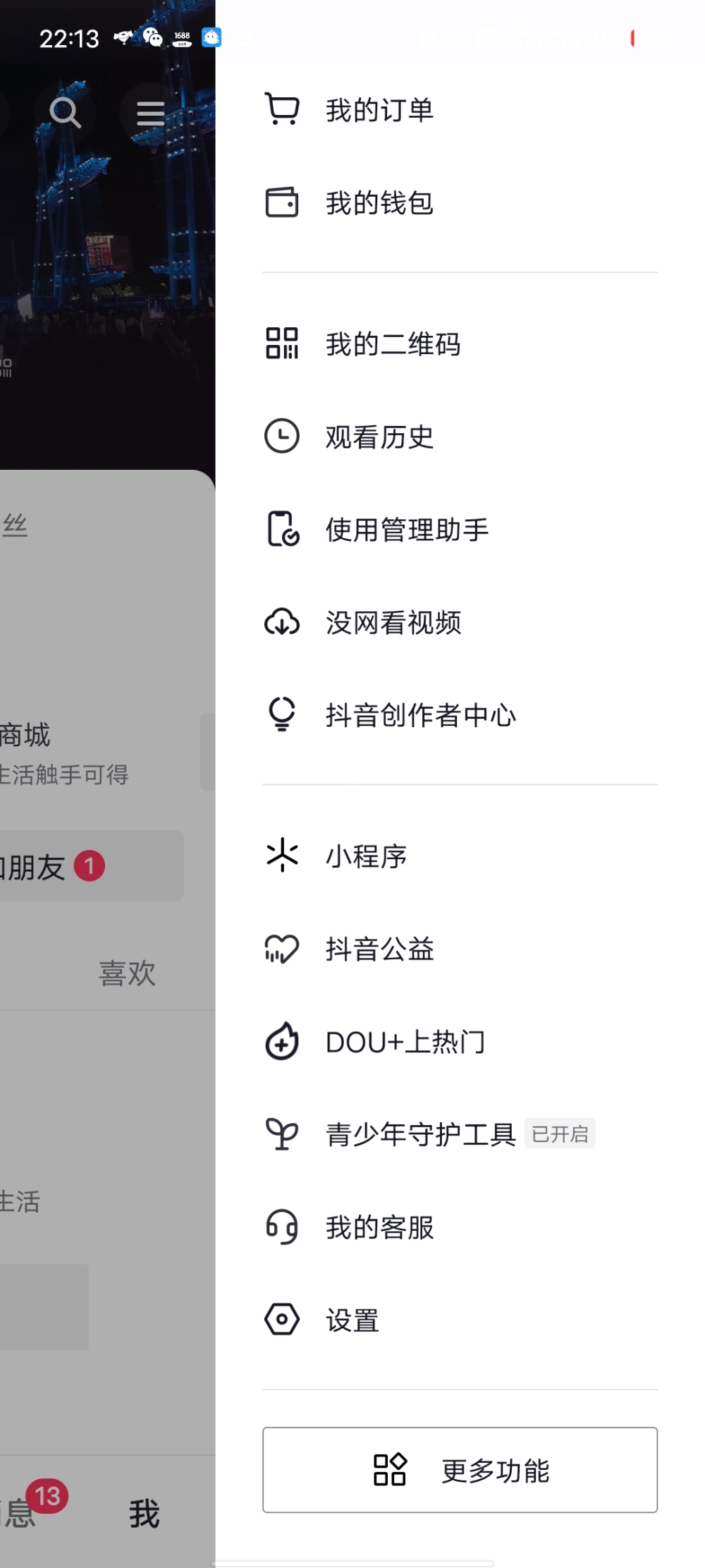Show 我的二维码 QR code
Viewport: 705px width, 1568px height.
tap(392, 344)
